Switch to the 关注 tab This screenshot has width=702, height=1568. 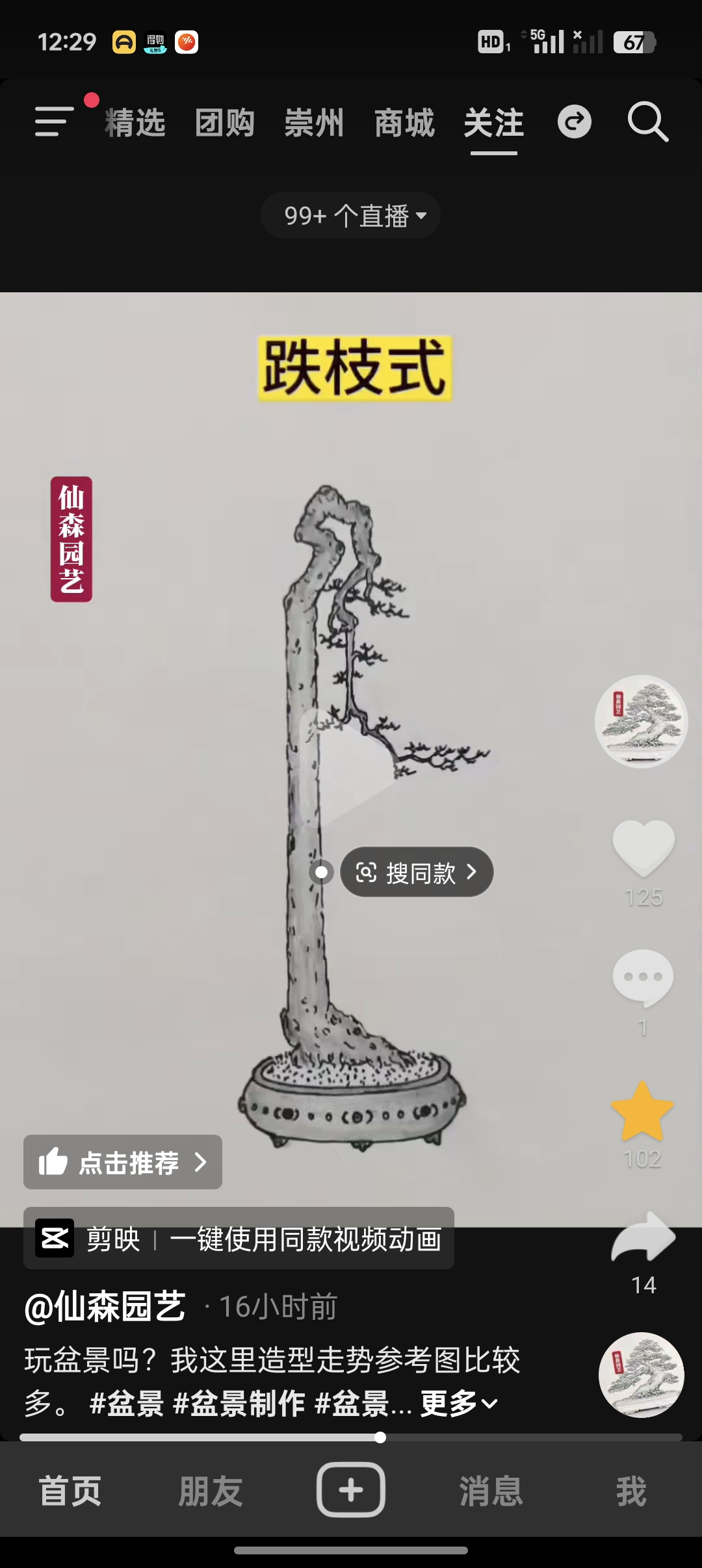click(x=493, y=123)
